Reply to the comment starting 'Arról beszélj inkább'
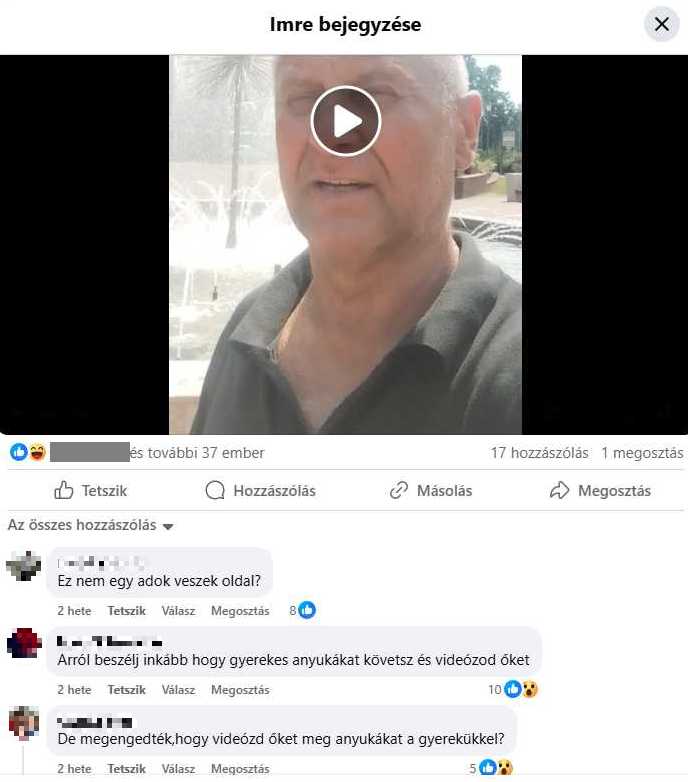688x782 pixels. 178,690
